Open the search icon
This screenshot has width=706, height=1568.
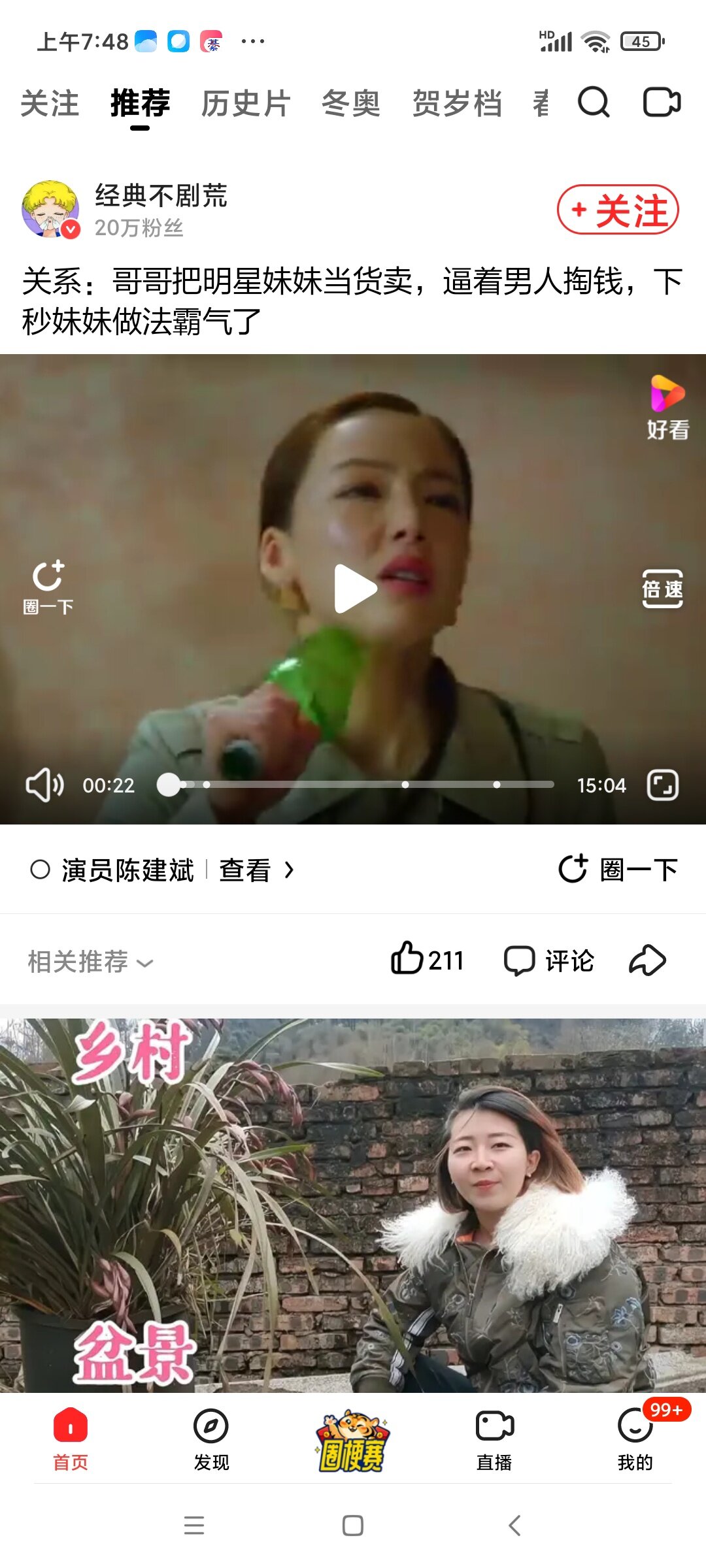pos(594,103)
